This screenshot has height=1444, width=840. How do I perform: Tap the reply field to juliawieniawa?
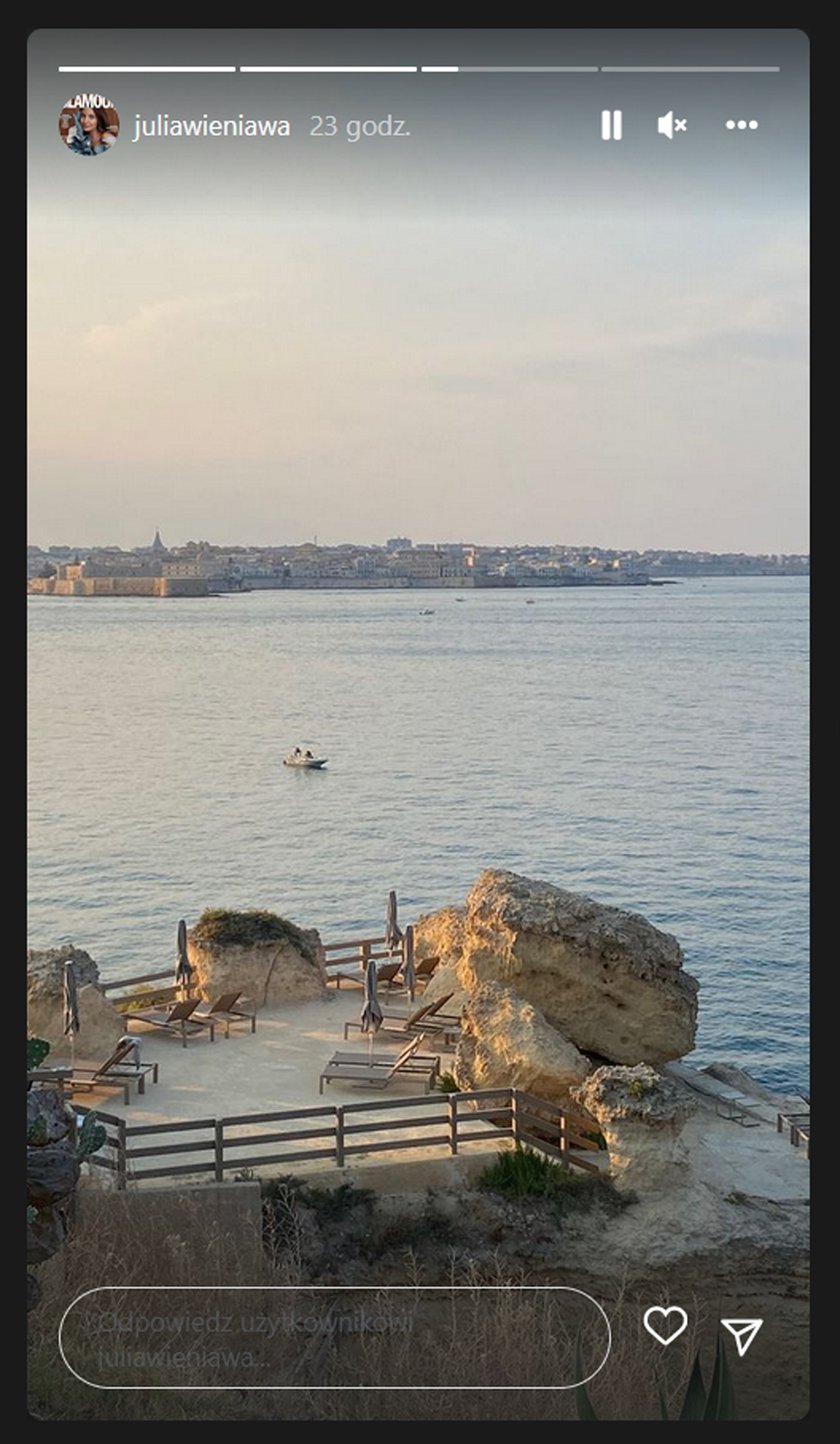click(x=334, y=1338)
